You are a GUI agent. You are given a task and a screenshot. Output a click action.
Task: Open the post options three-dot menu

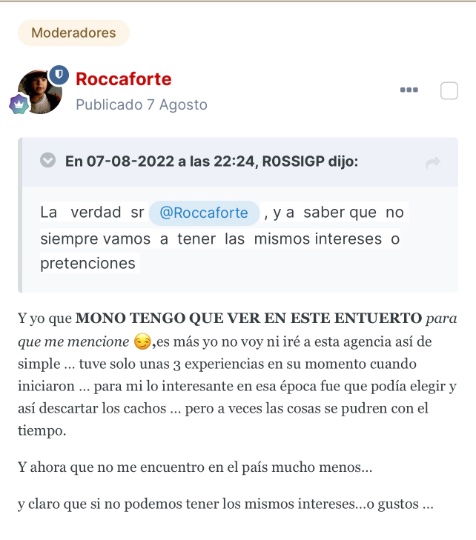coord(409,90)
